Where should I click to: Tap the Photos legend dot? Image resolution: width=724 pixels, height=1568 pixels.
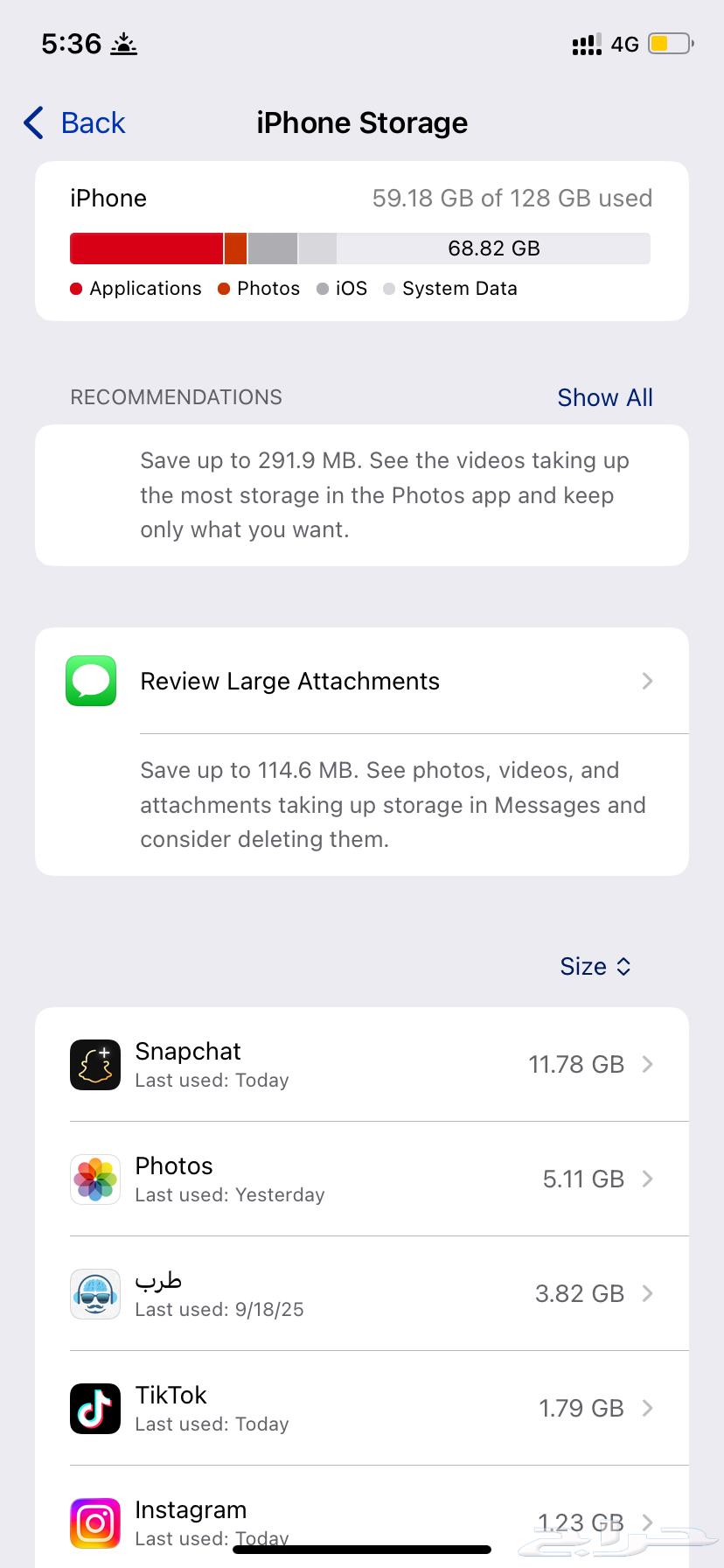pyautogui.click(x=224, y=288)
